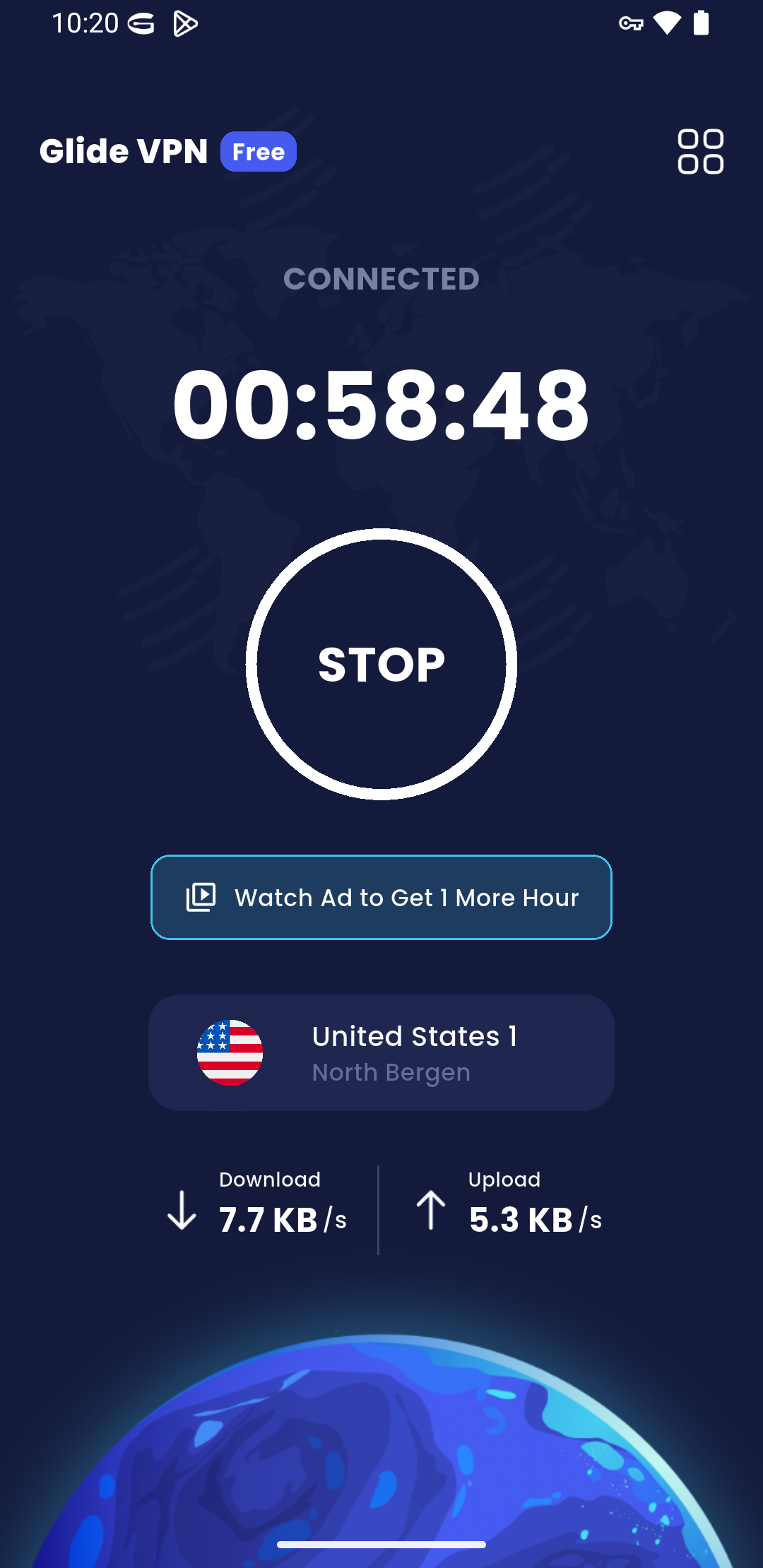Tap the STOP button to disconnect
Image resolution: width=763 pixels, height=1568 pixels.
381,664
